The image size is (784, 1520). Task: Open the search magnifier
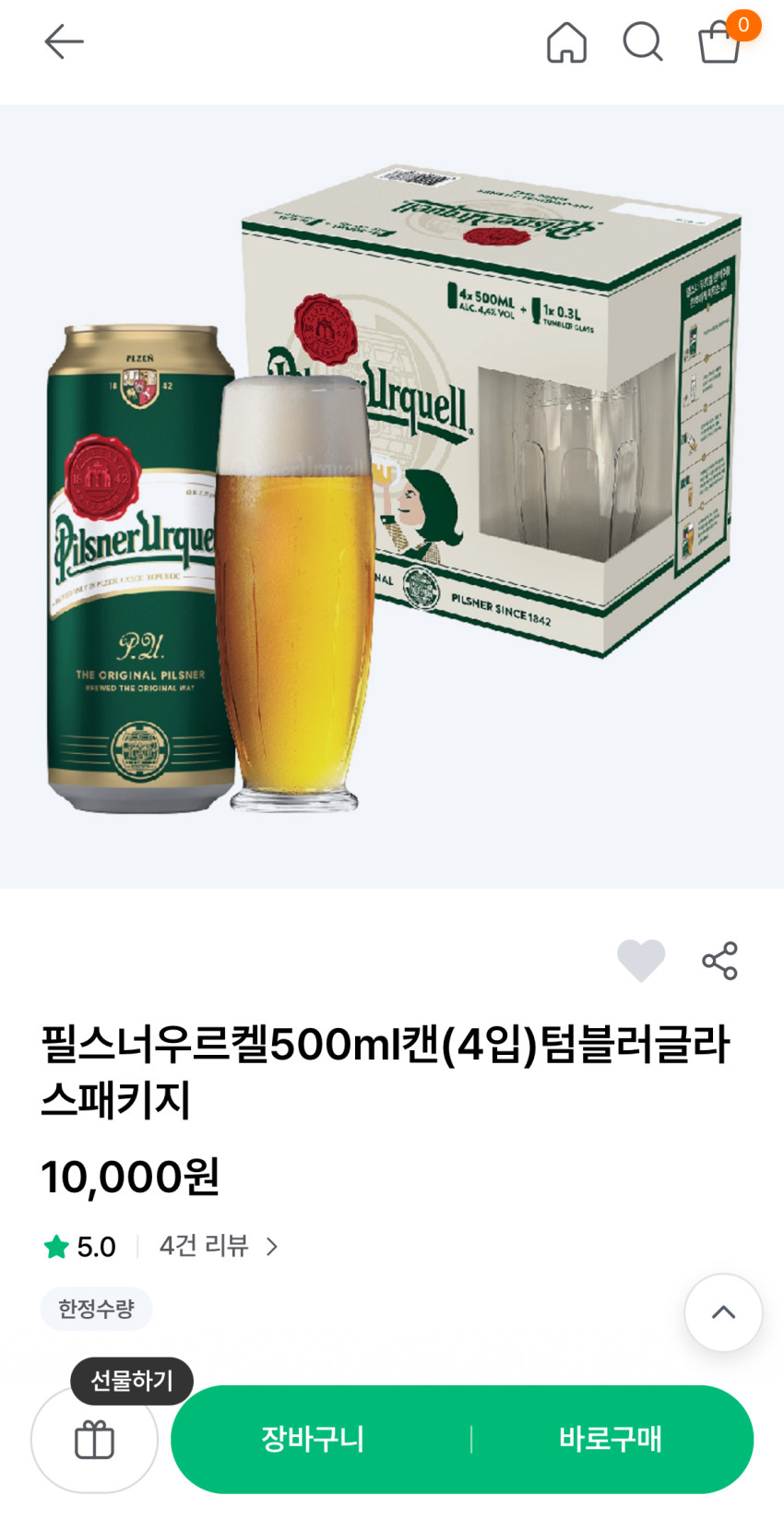[x=642, y=42]
